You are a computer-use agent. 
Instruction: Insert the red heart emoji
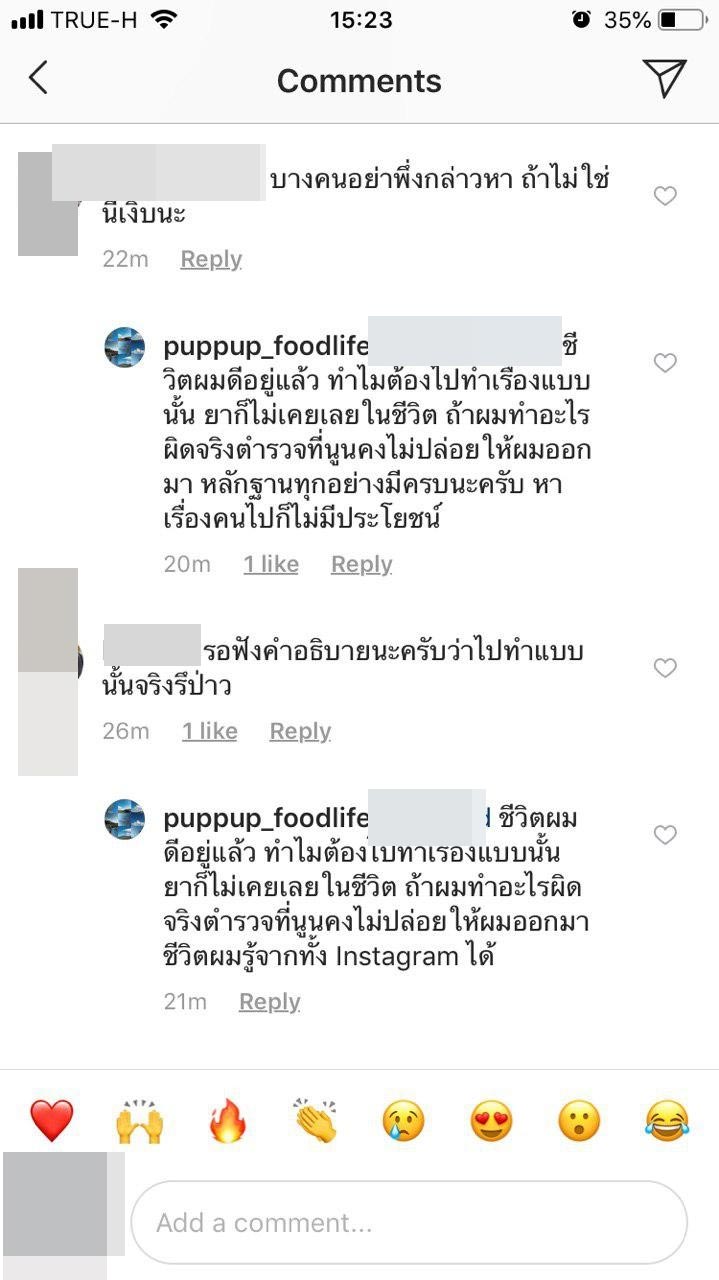click(x=51, y=1120)
